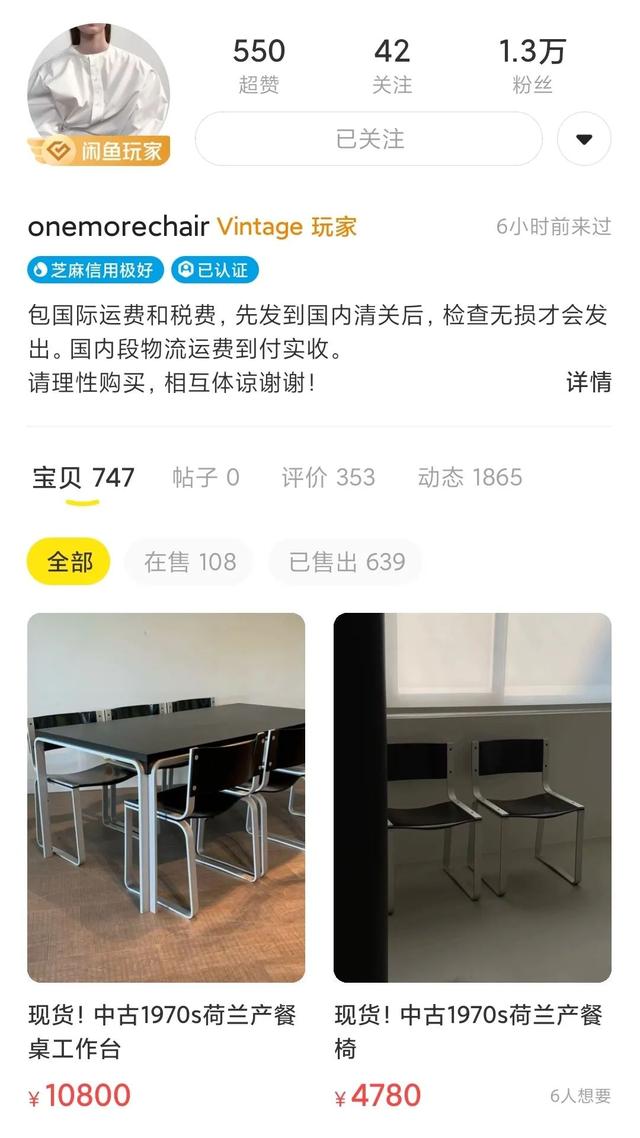This screenshot has height=1138, width=640.
Task: View the 1.3万 粉丝 followers list
Action: tap(532, 66)
